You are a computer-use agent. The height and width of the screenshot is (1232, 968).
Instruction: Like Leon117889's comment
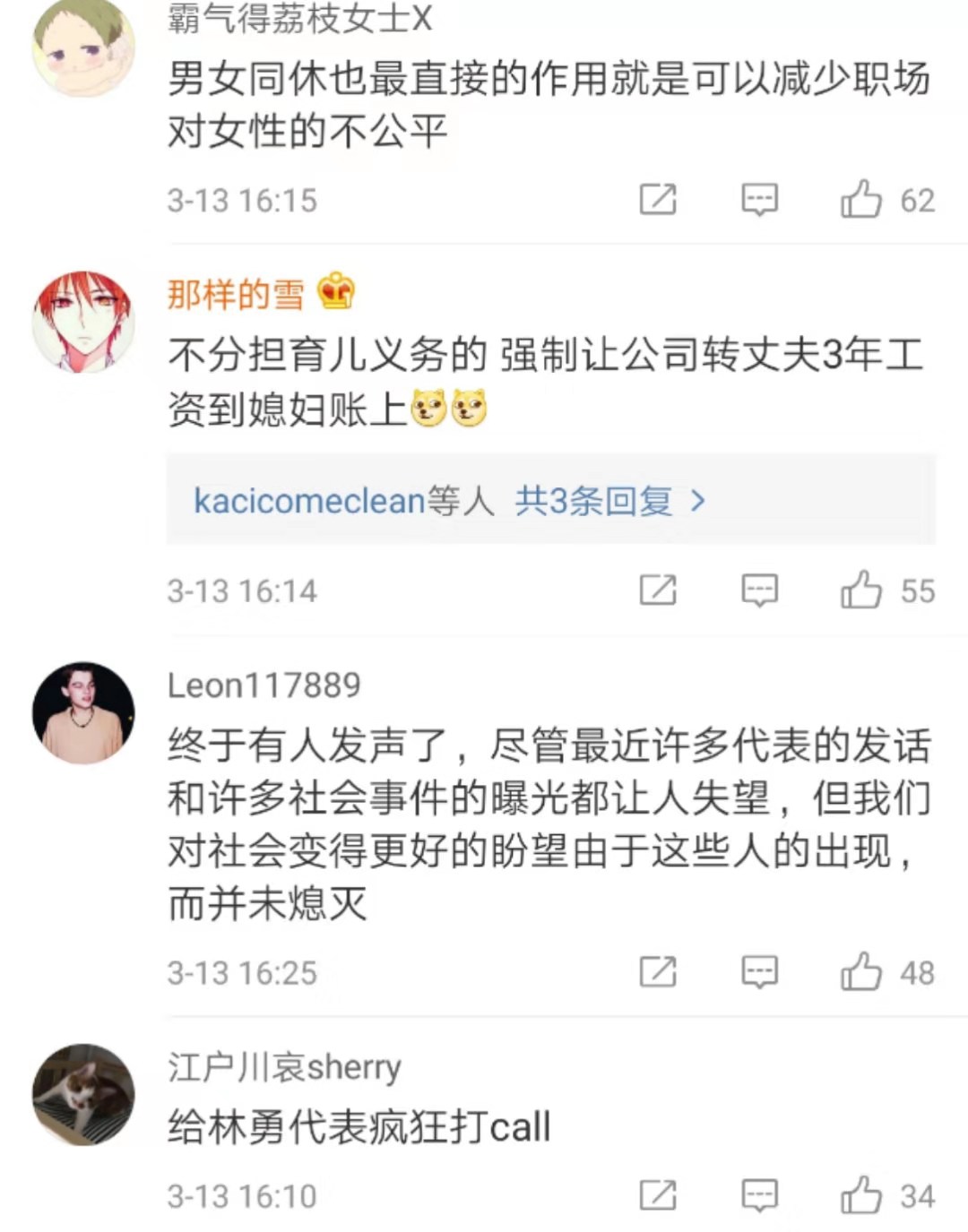coord(860,972)
